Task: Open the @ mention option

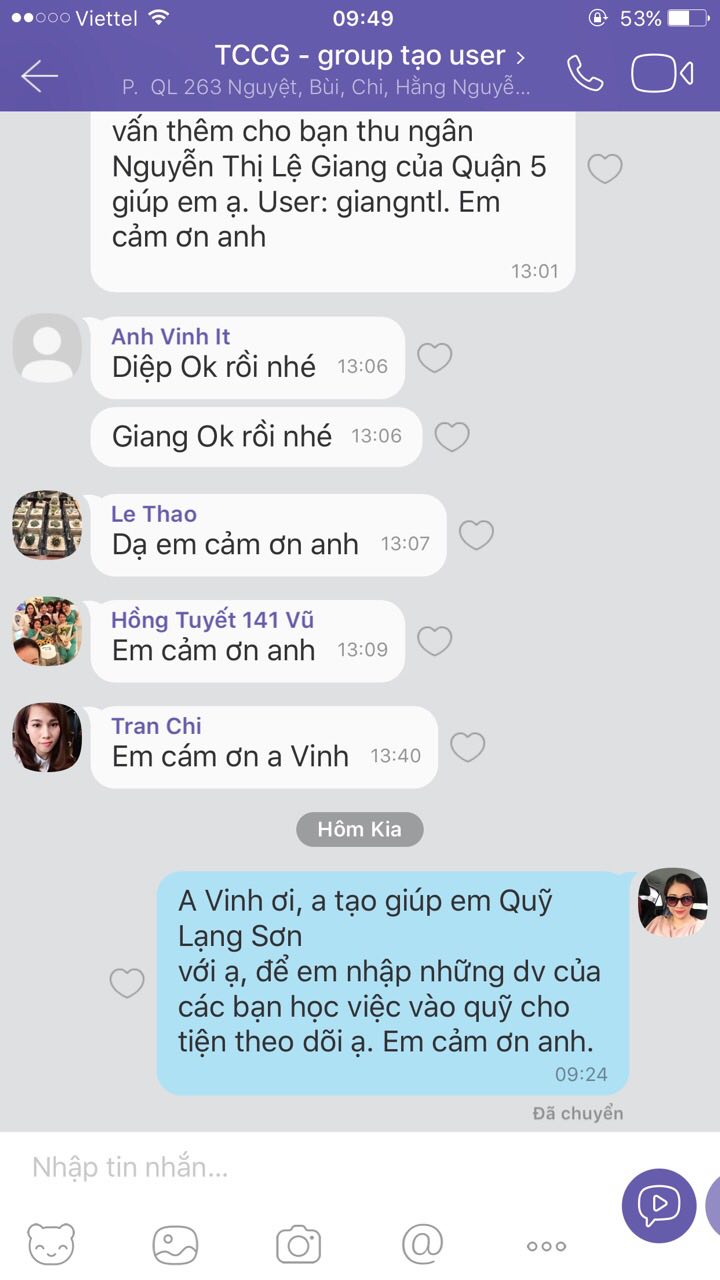Action: click(422, 1244)
